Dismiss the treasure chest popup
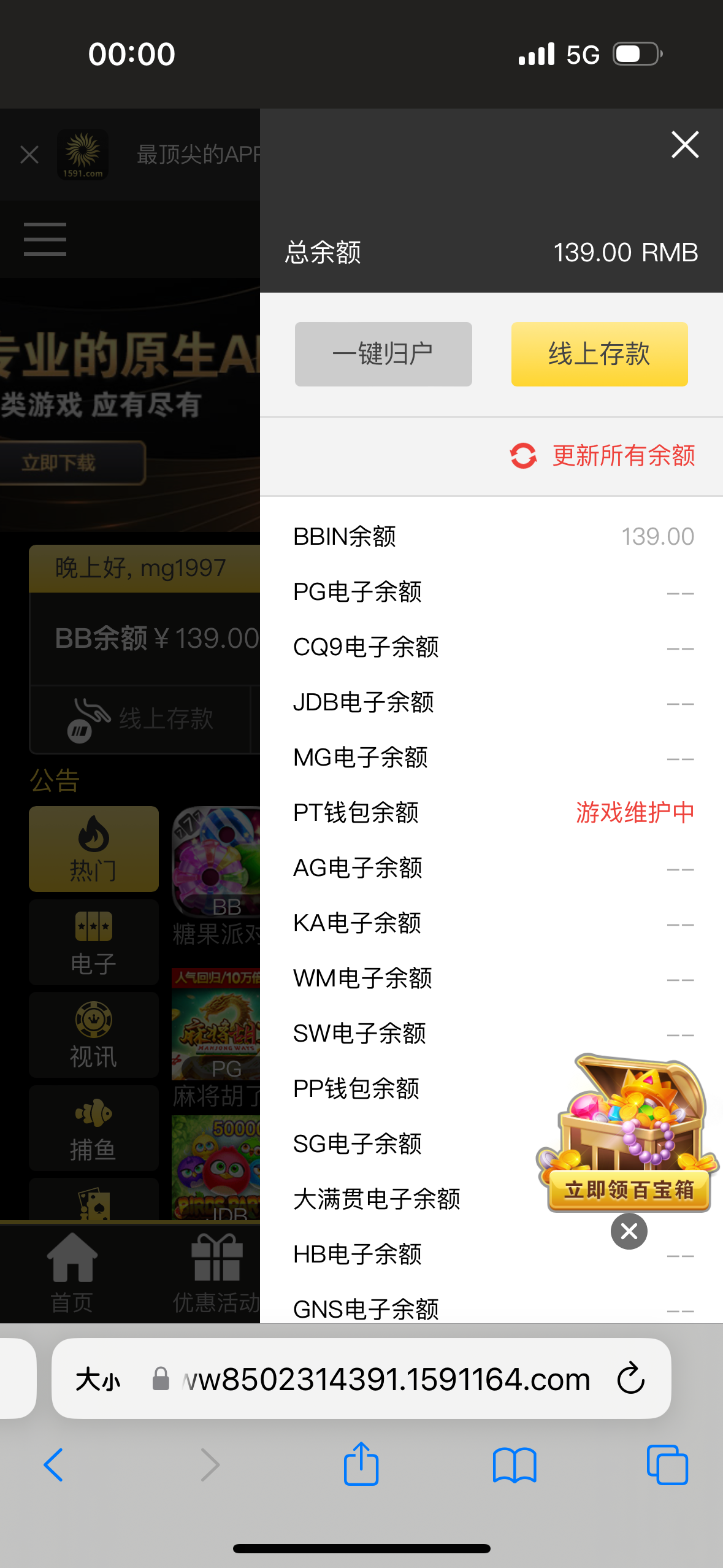Viewport: 723px width, 1568px height. [629, 1231]
